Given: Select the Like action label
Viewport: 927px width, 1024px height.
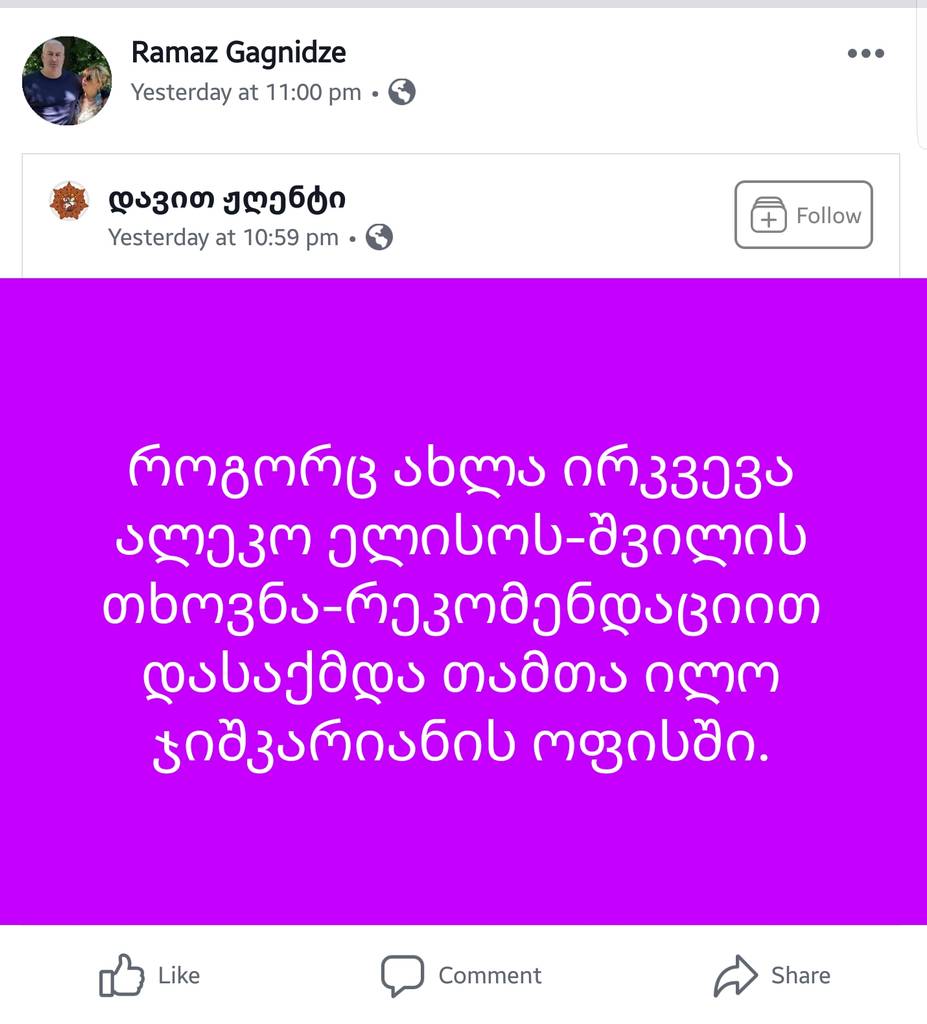Looking at the screenshot, I should 178,975.
